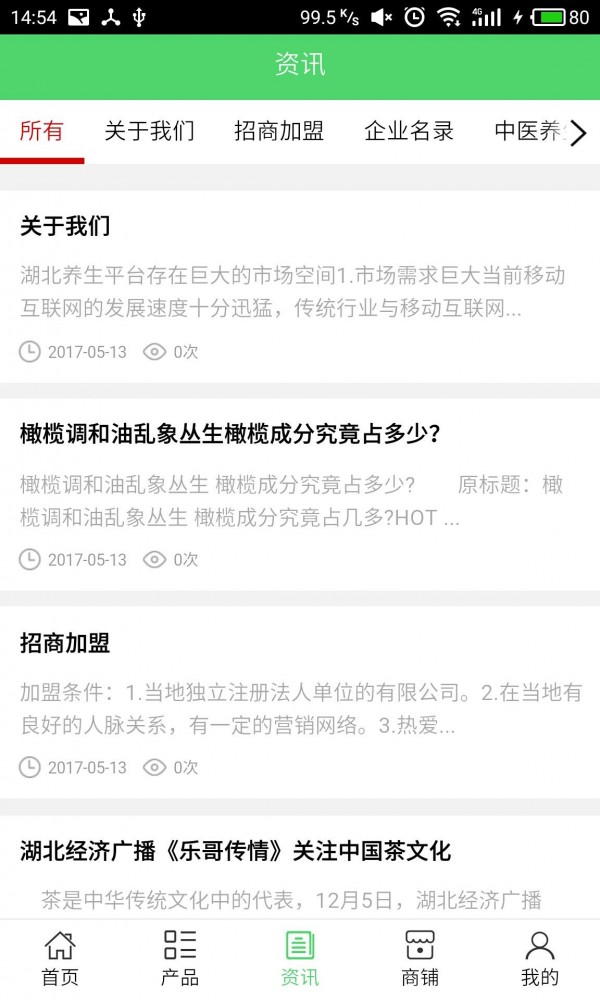
Task: Select the 所有 tab
Action: pyautogui.click(x=42, y=131)
